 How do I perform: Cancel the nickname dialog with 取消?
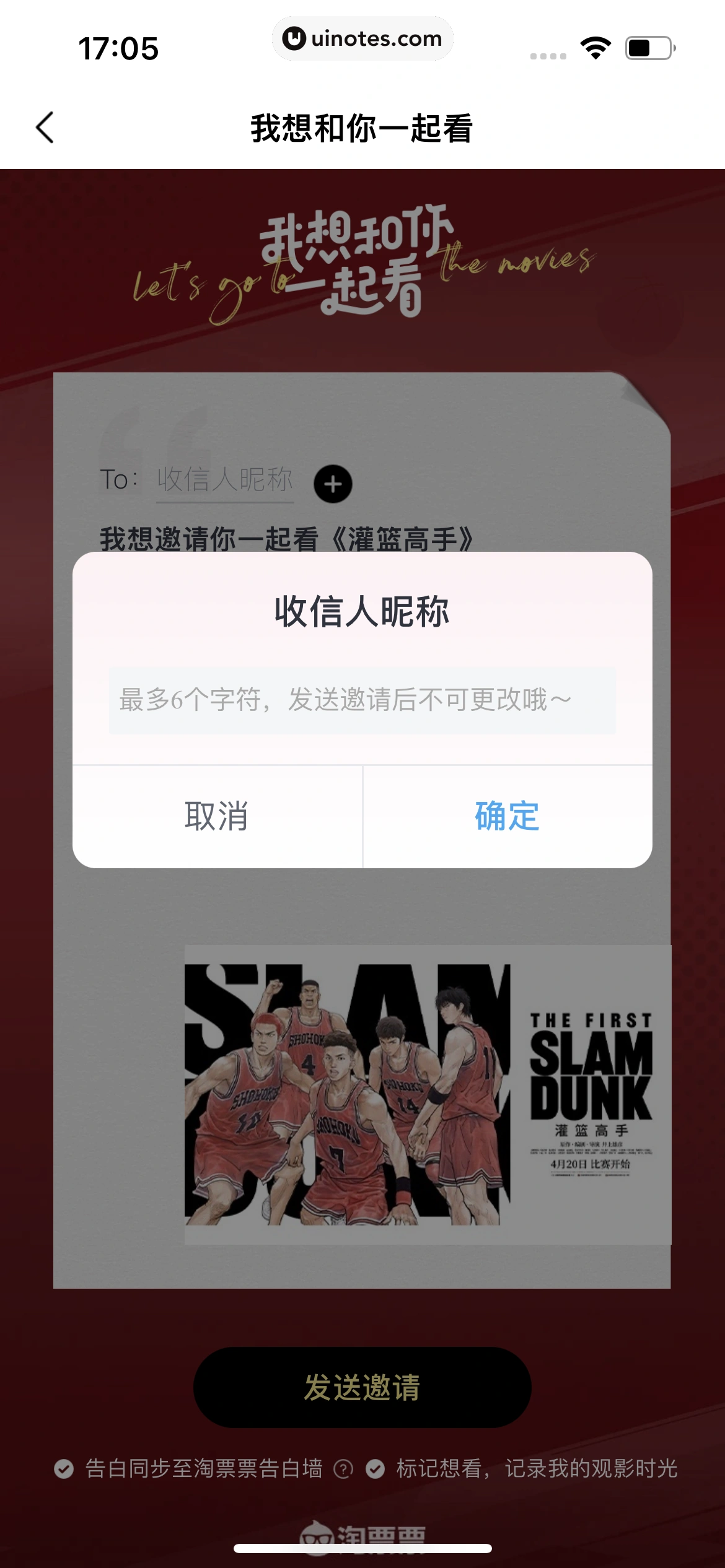click(217, 816)
